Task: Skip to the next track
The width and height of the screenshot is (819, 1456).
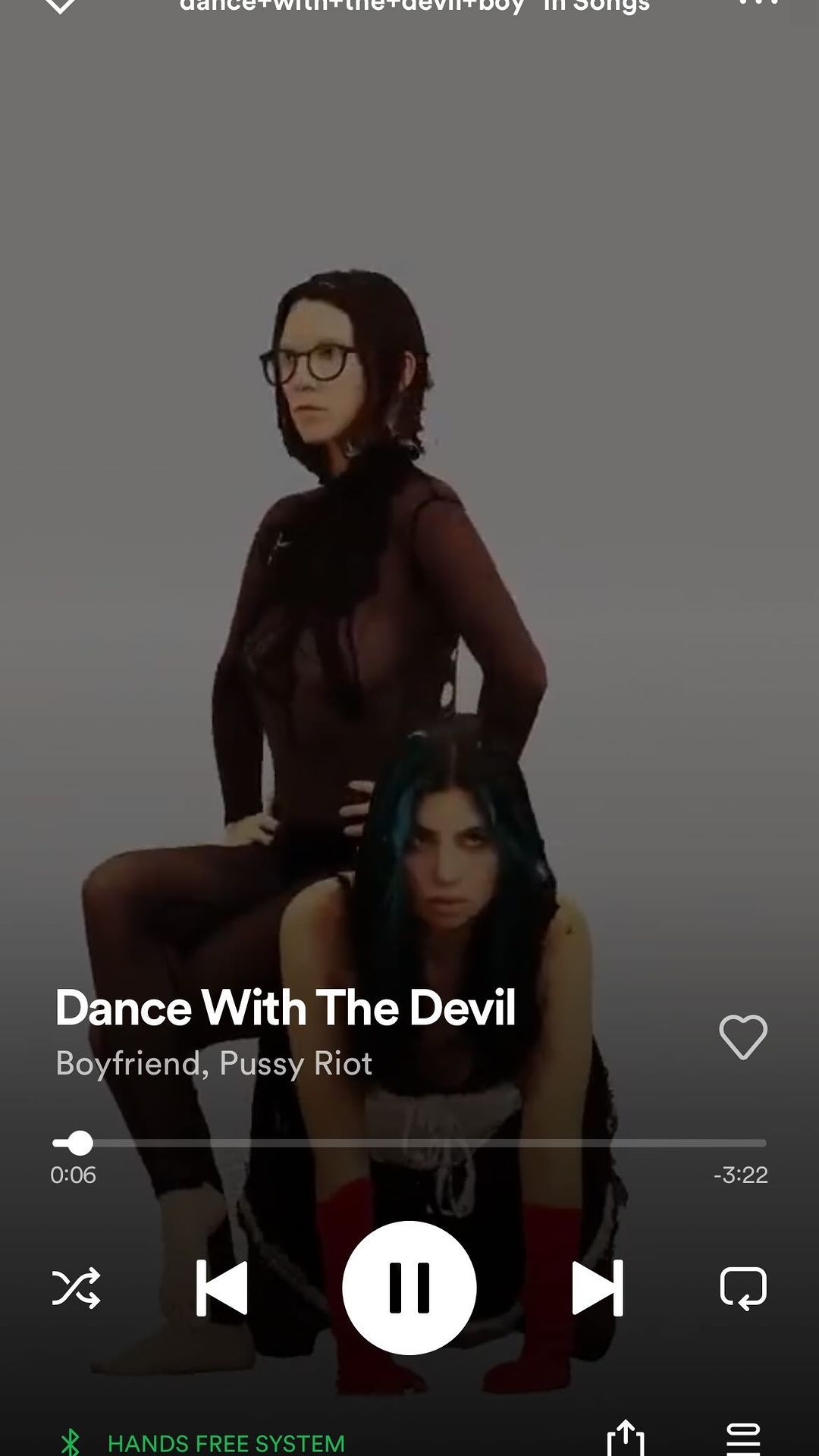Action: click(x=598, y=1288)
